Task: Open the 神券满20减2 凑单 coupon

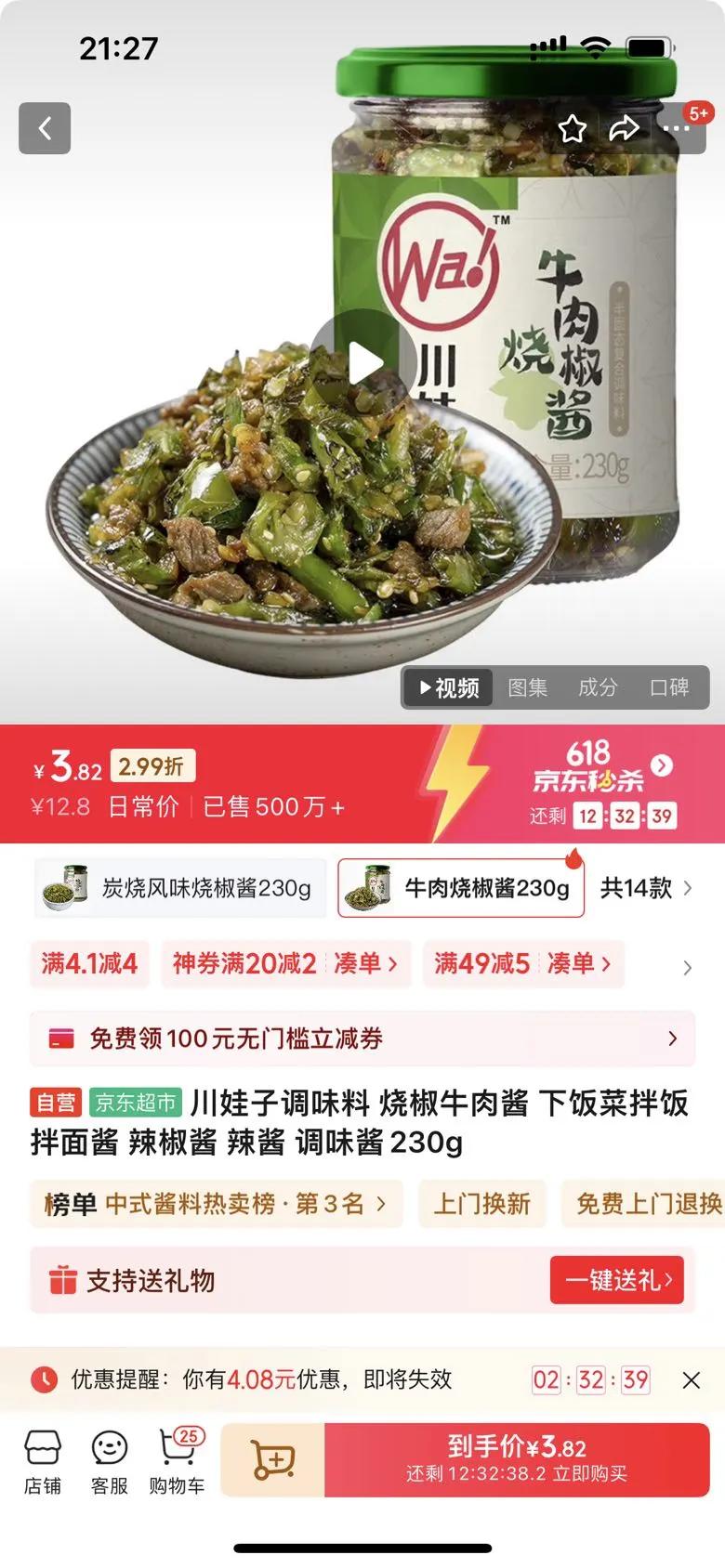Action: 285,963
